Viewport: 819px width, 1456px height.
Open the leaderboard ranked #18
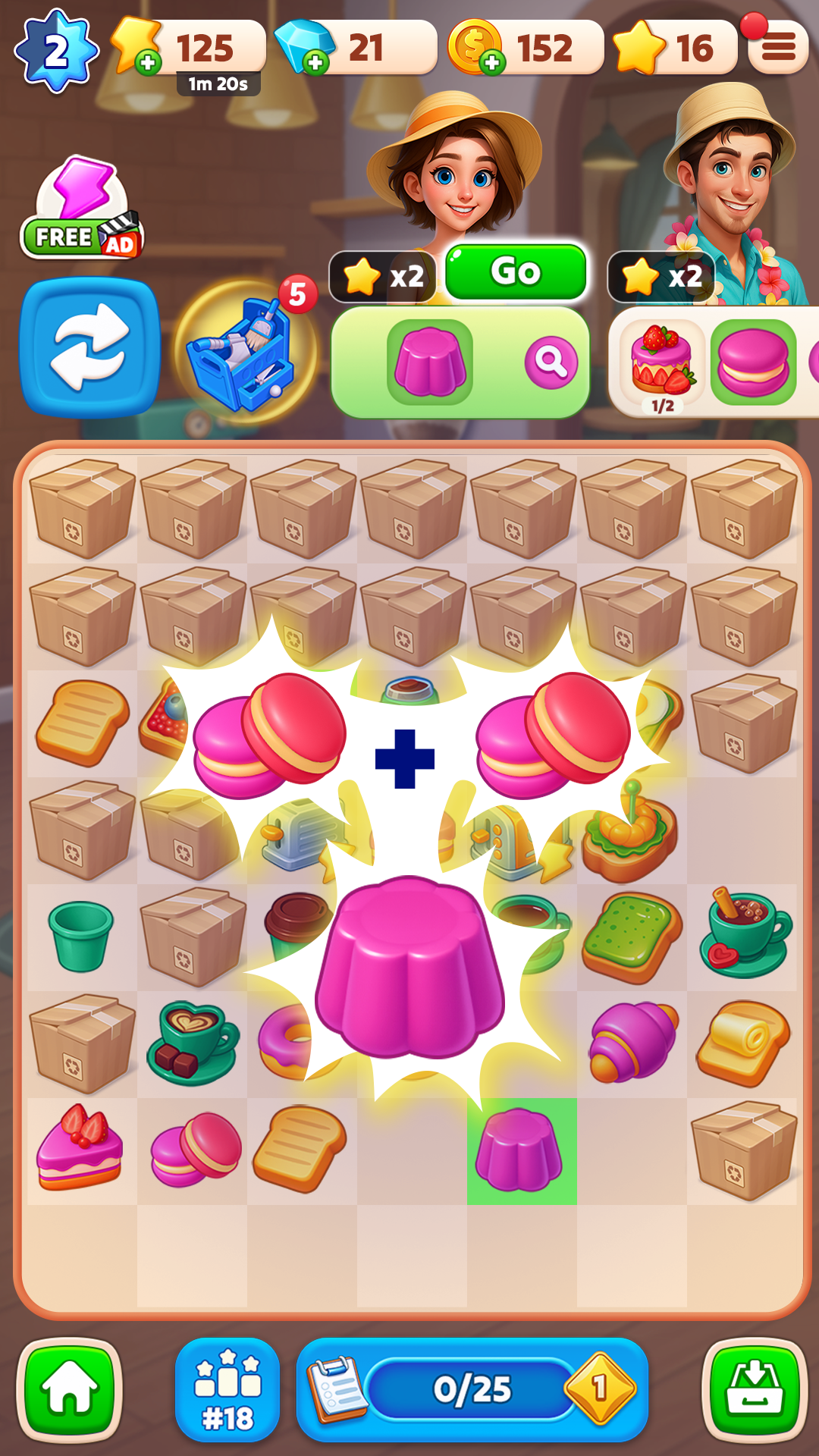click(x=227, y=1389)
